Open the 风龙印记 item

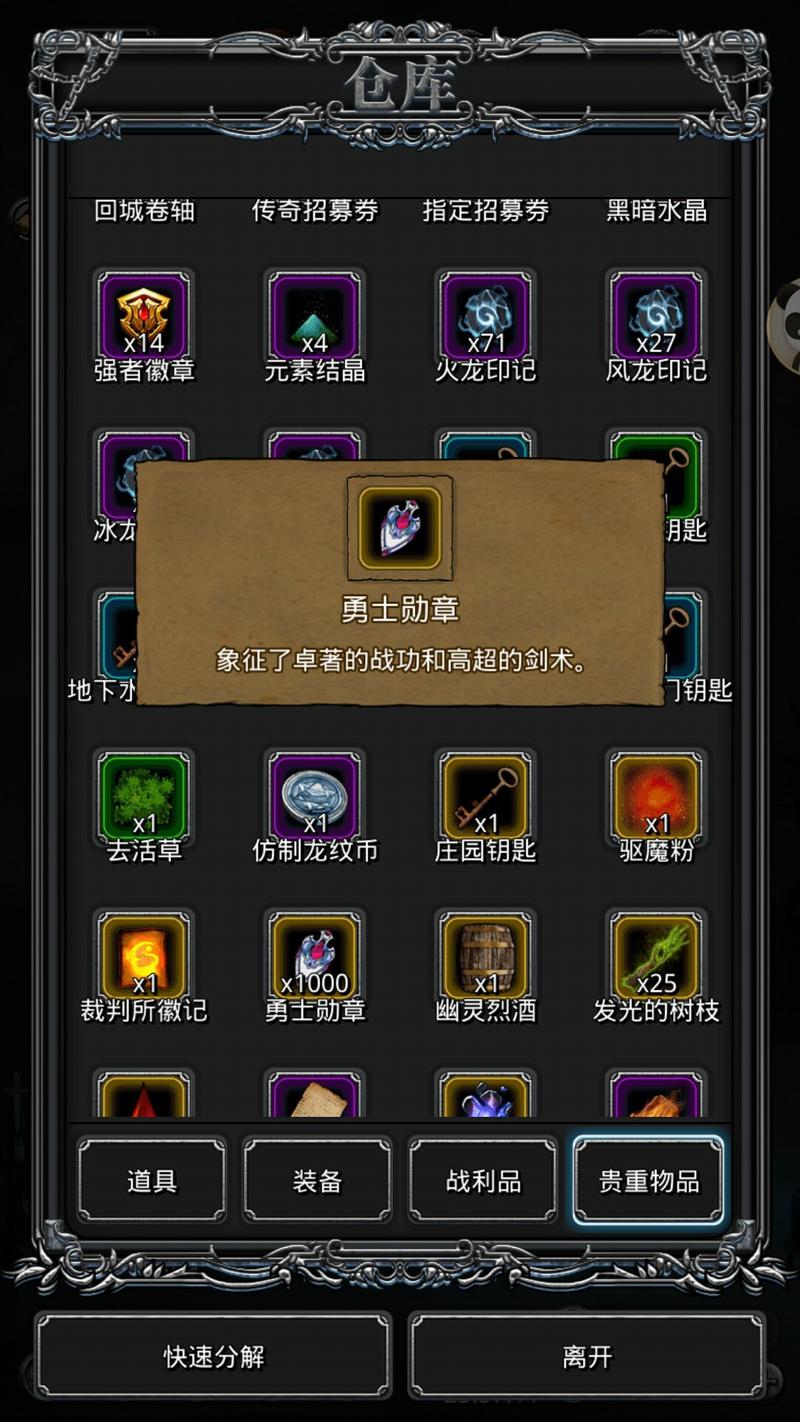point(656,316)
